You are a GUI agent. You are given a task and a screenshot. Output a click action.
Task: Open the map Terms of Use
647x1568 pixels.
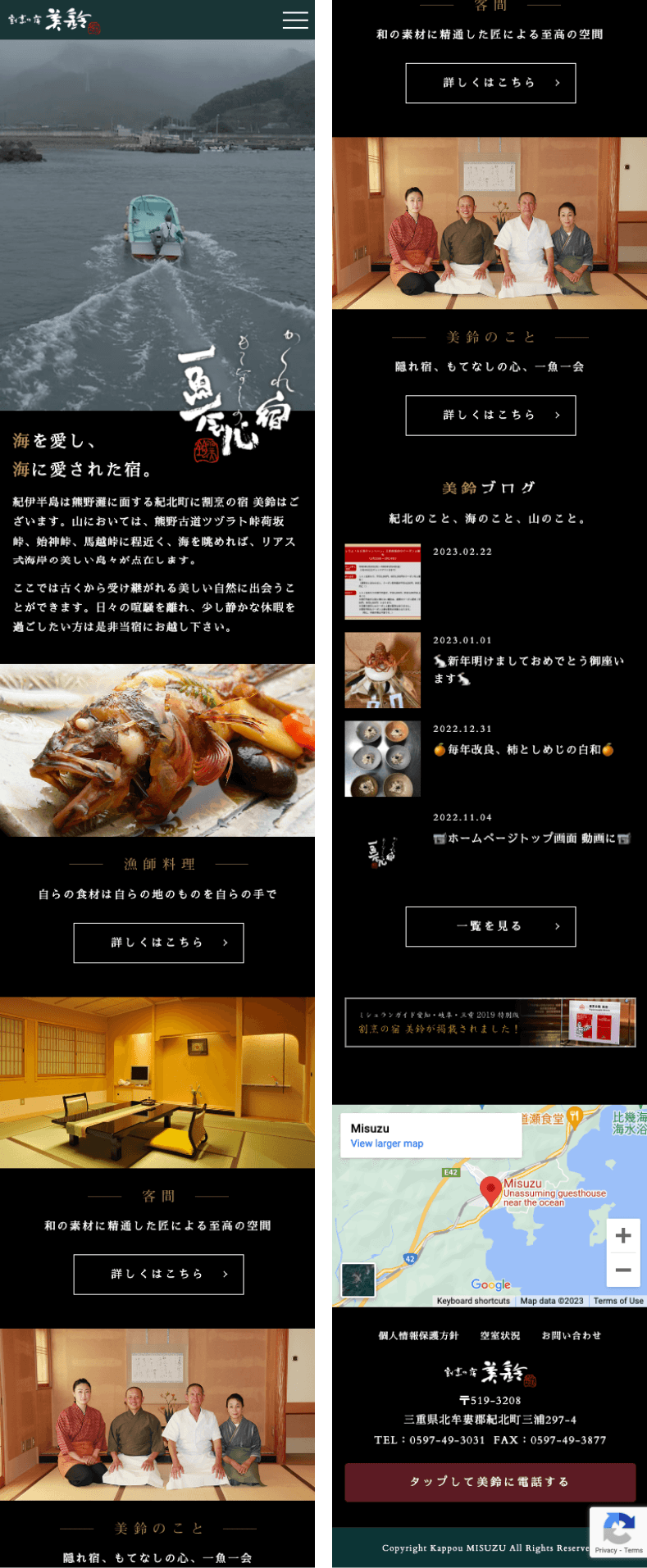[617, 1301]
